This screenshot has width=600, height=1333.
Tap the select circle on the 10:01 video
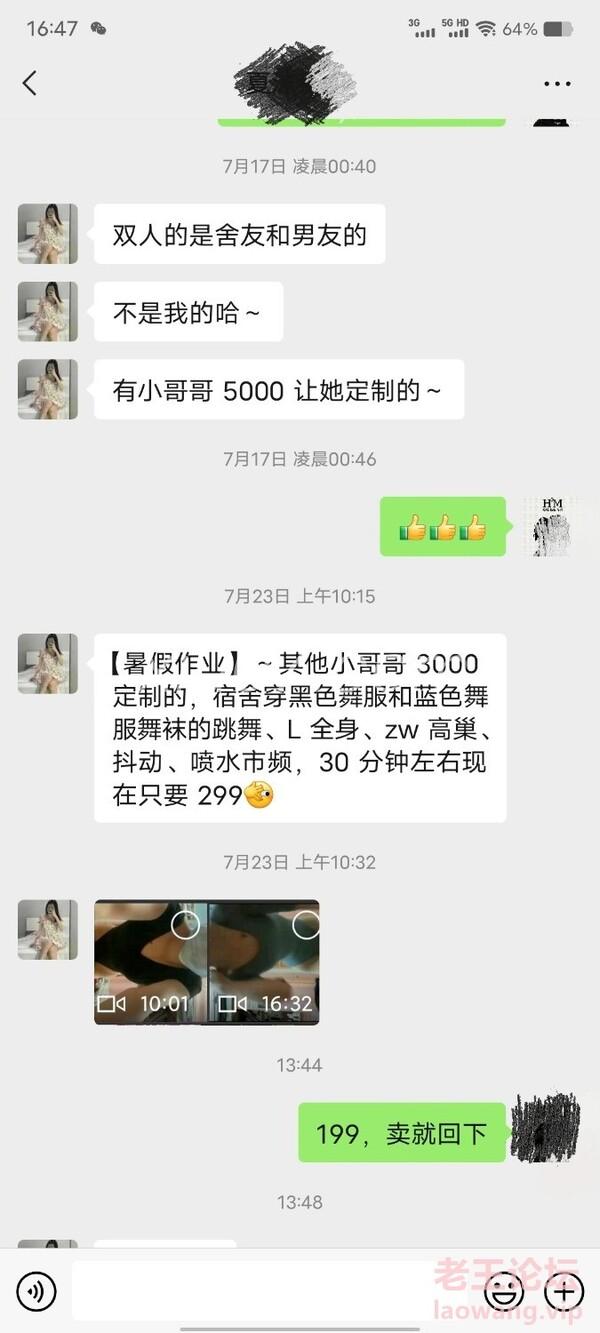(x=185, y=925)
